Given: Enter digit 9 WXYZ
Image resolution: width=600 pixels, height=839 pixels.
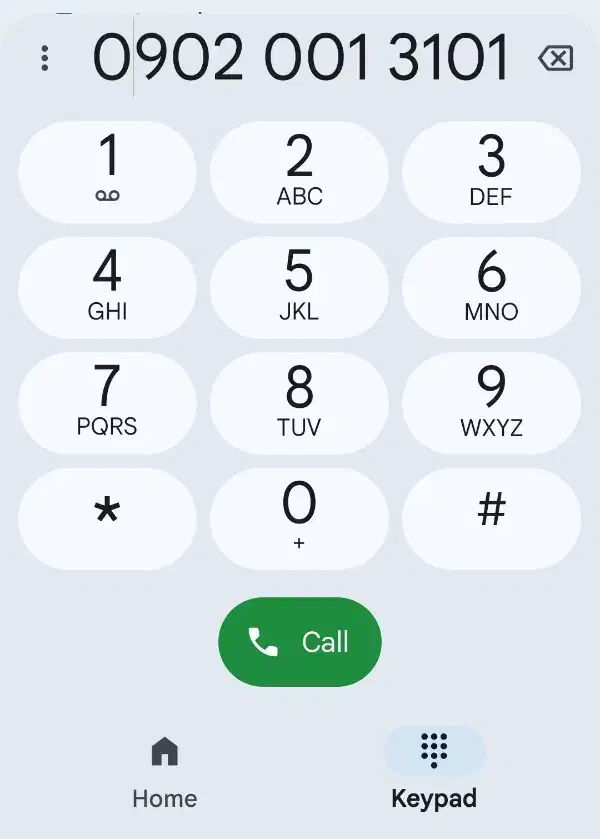Looking at the screenshot, I should [x=491, y=403].
